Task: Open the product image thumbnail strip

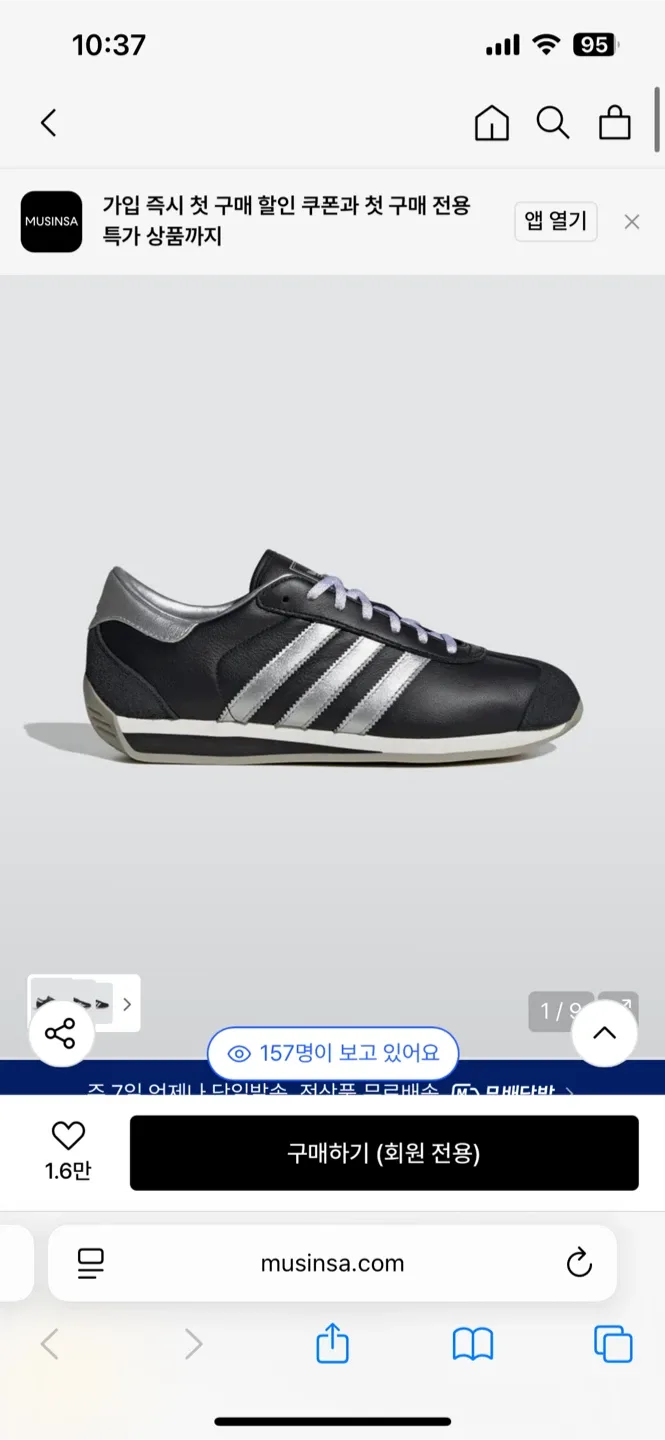Action: [84, 1003]
